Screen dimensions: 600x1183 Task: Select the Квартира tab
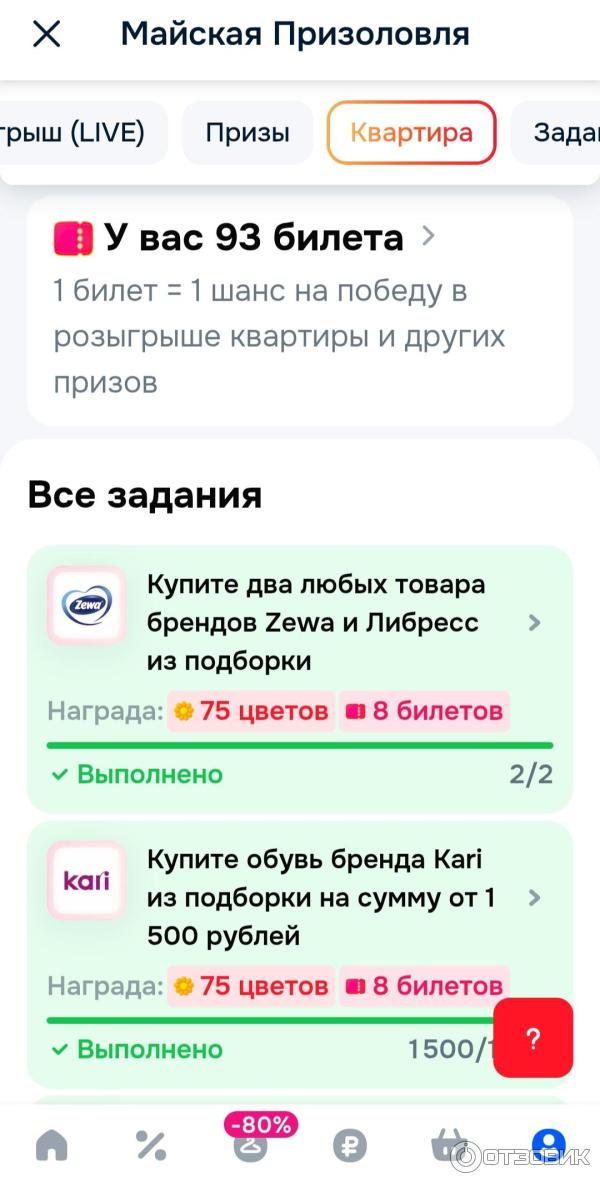tap(411, 132)
